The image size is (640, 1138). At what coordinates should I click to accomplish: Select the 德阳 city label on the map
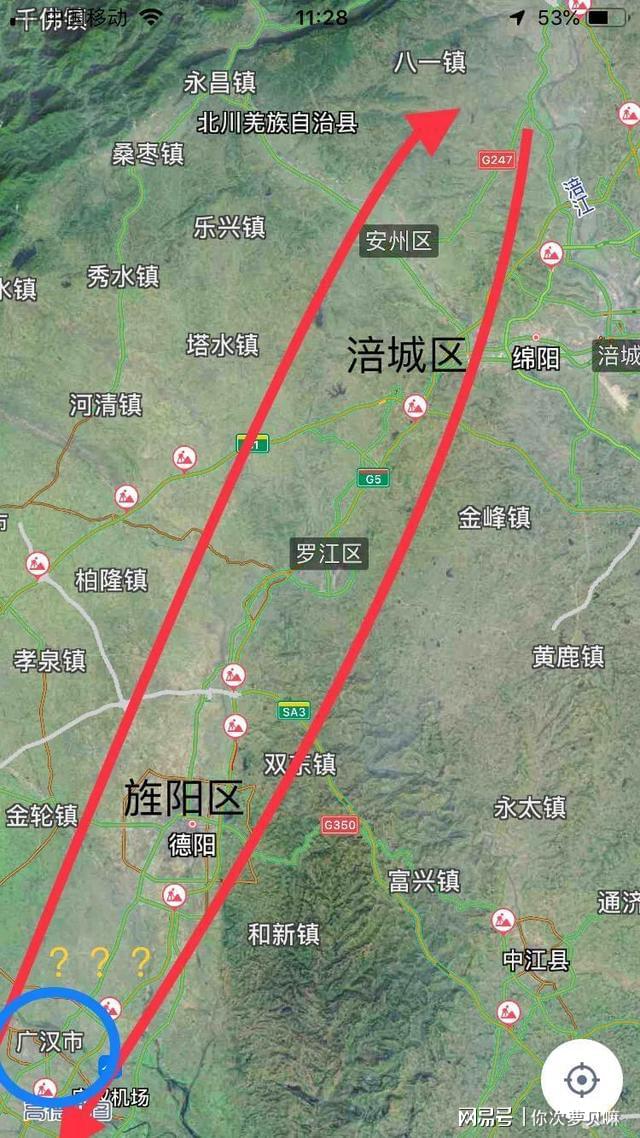(x=192, y=845)
